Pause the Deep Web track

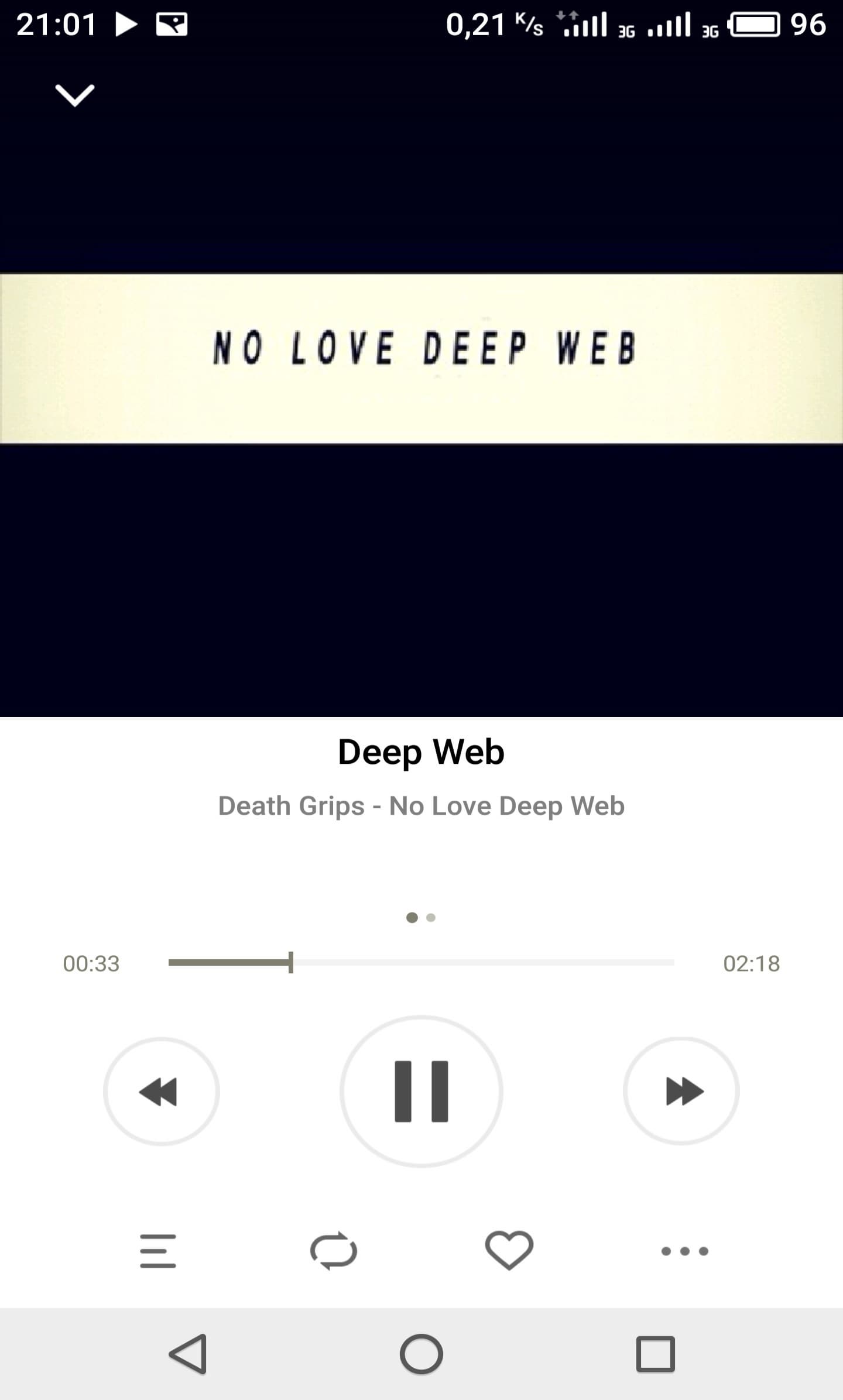(421, 1091)
